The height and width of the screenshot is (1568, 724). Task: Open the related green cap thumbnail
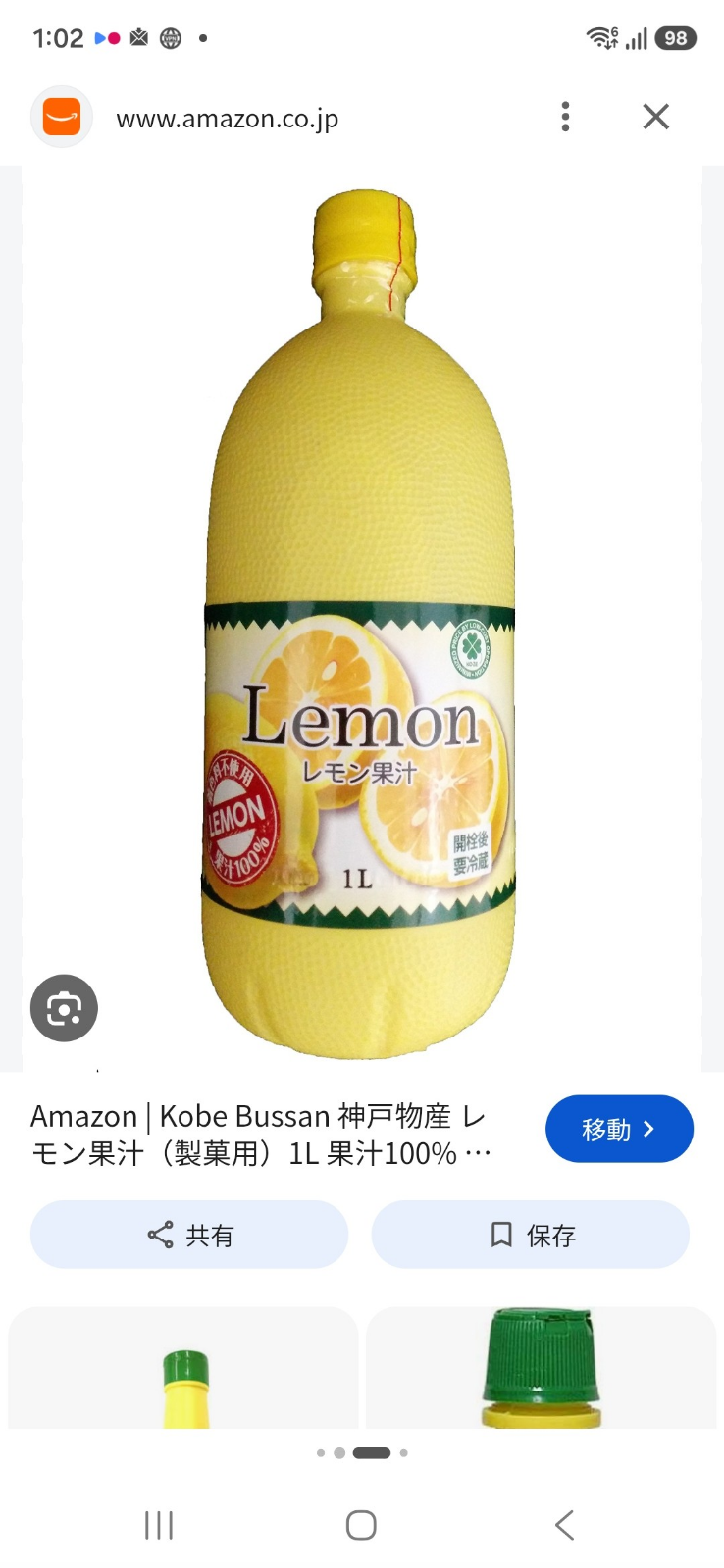point(541,1367)
